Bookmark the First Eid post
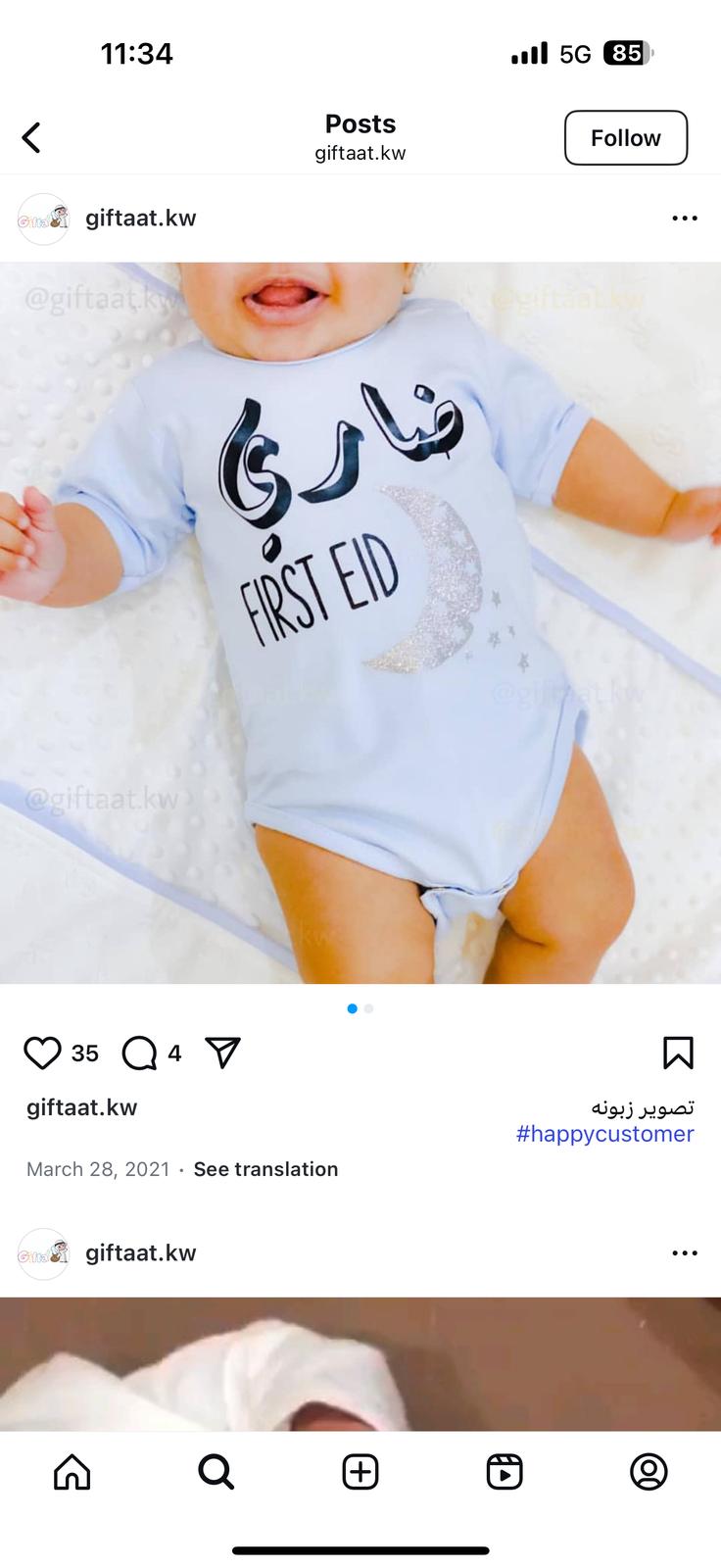721x1568 pixels. tap(678, 1053)
